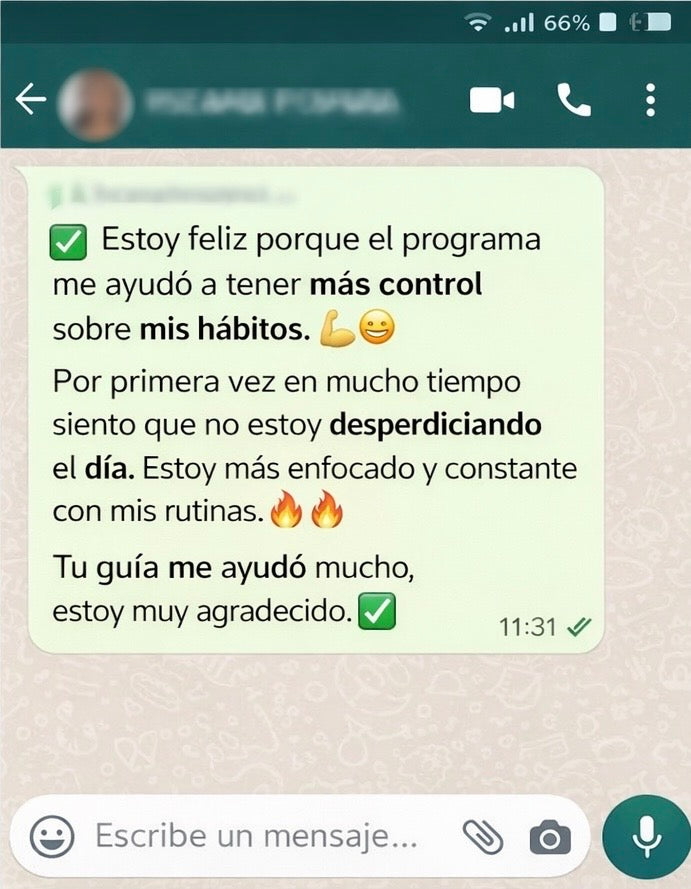Open the contact's profile picture

(96, 102)
